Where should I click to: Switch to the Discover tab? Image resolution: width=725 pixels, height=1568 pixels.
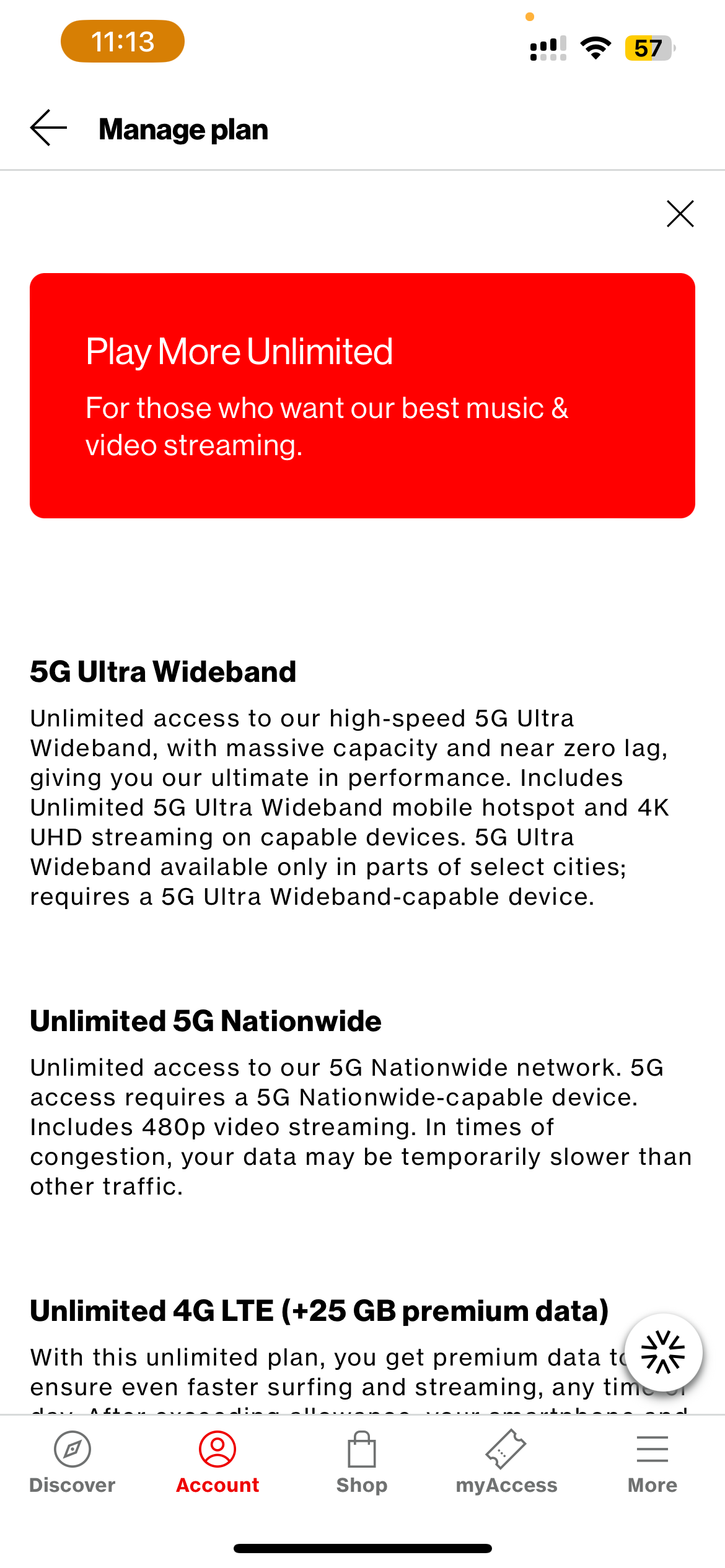click(72, 1462)
